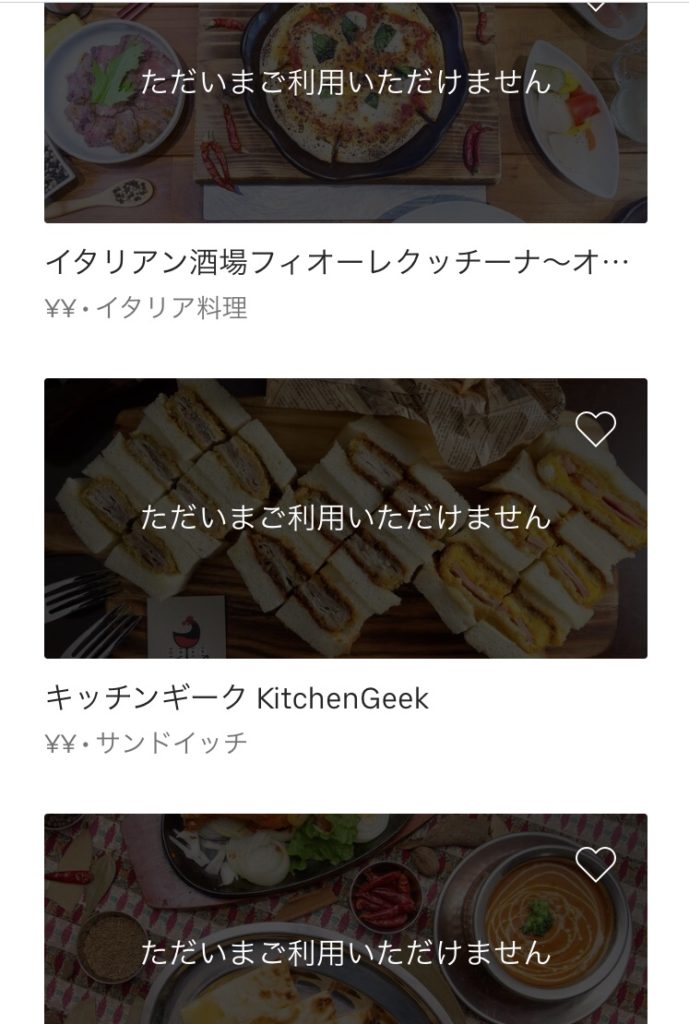Open the キッチンギーク KitchenGeek restaurant card
The image size is (689, 1024).
coord(345,517)
